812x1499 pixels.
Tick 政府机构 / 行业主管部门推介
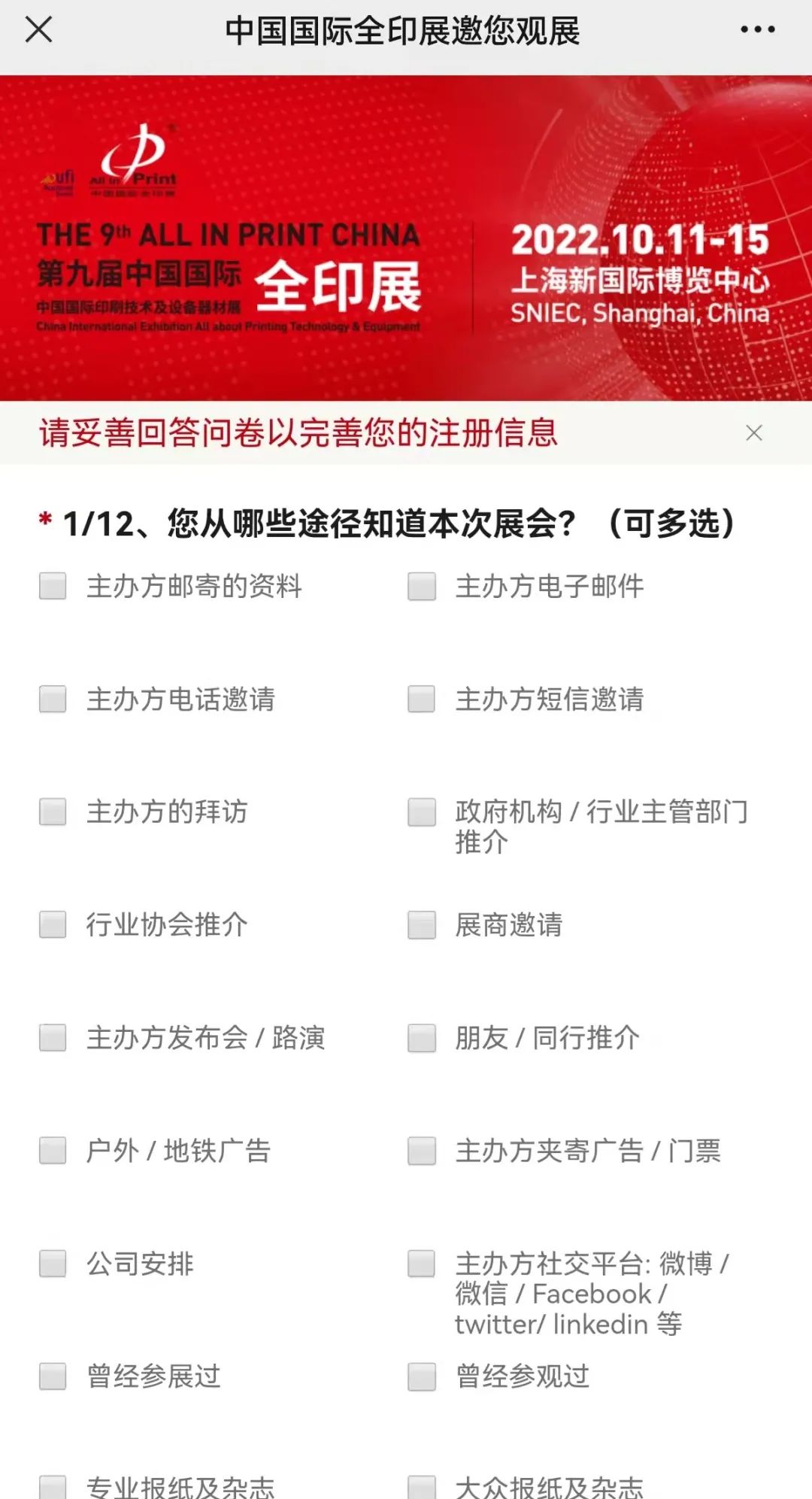(x=422, y=812)
